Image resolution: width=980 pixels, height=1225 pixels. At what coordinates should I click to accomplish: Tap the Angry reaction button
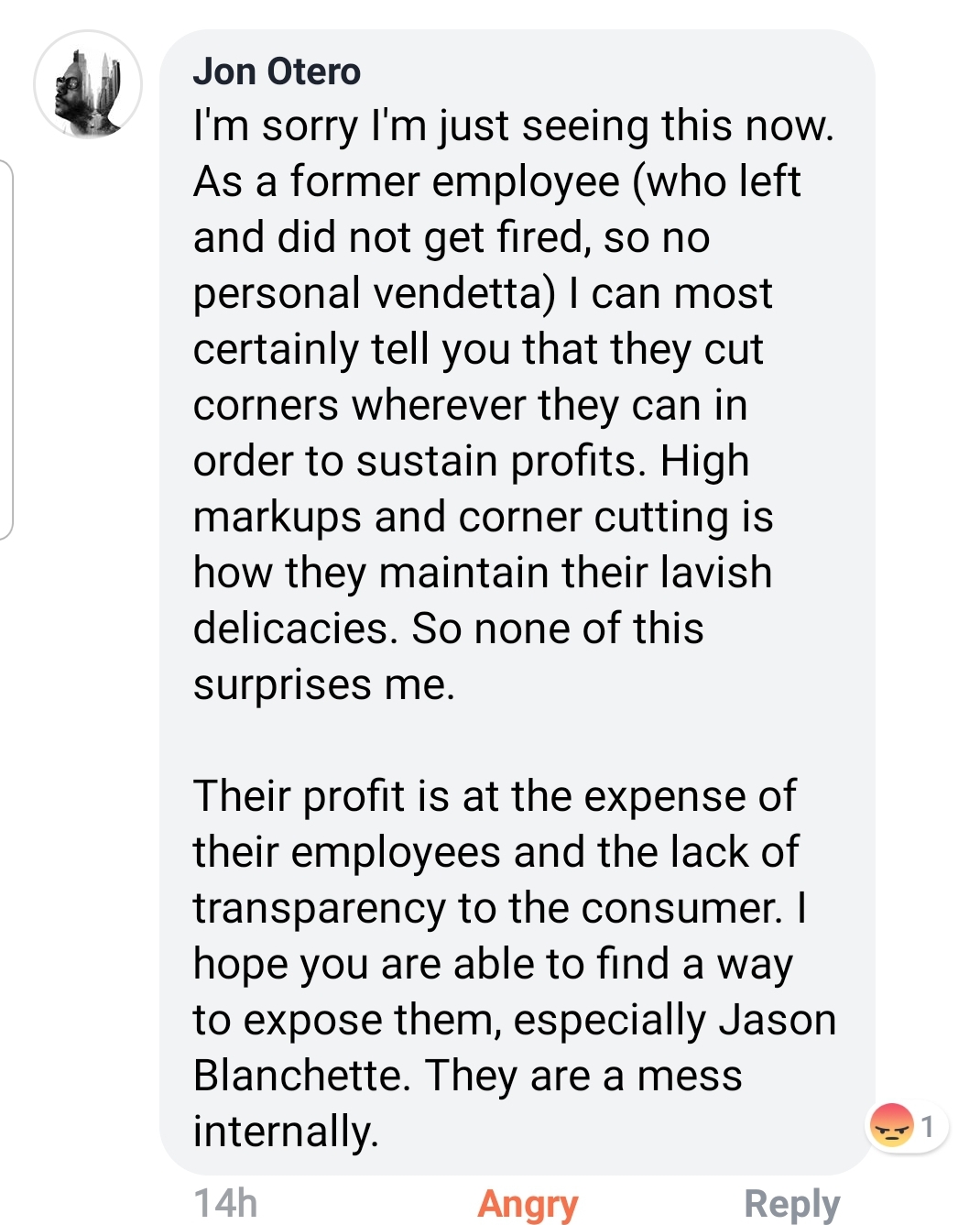pos(528,1203)
